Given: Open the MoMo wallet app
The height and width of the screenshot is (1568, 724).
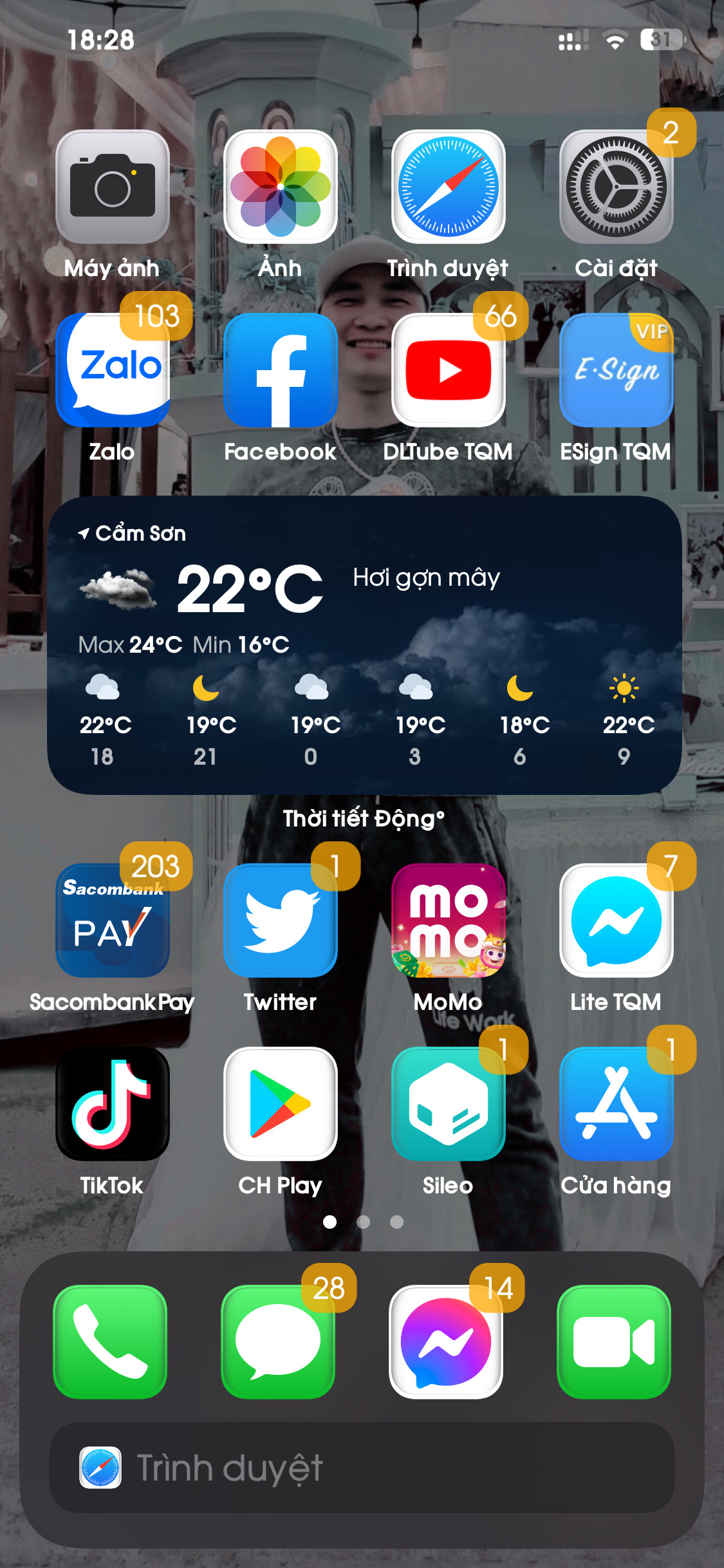Looking at the screenshot, I should point(449,920).
